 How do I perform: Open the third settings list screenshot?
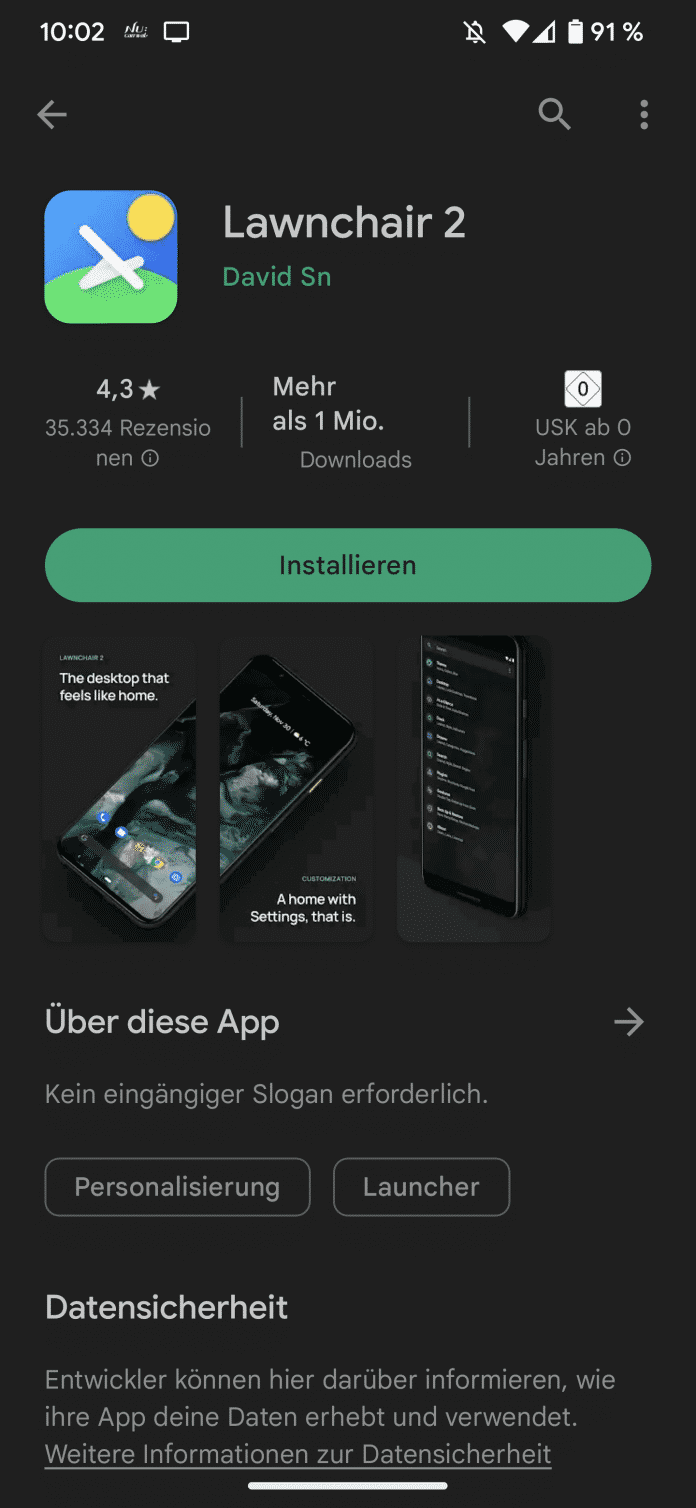click(474, 789)
